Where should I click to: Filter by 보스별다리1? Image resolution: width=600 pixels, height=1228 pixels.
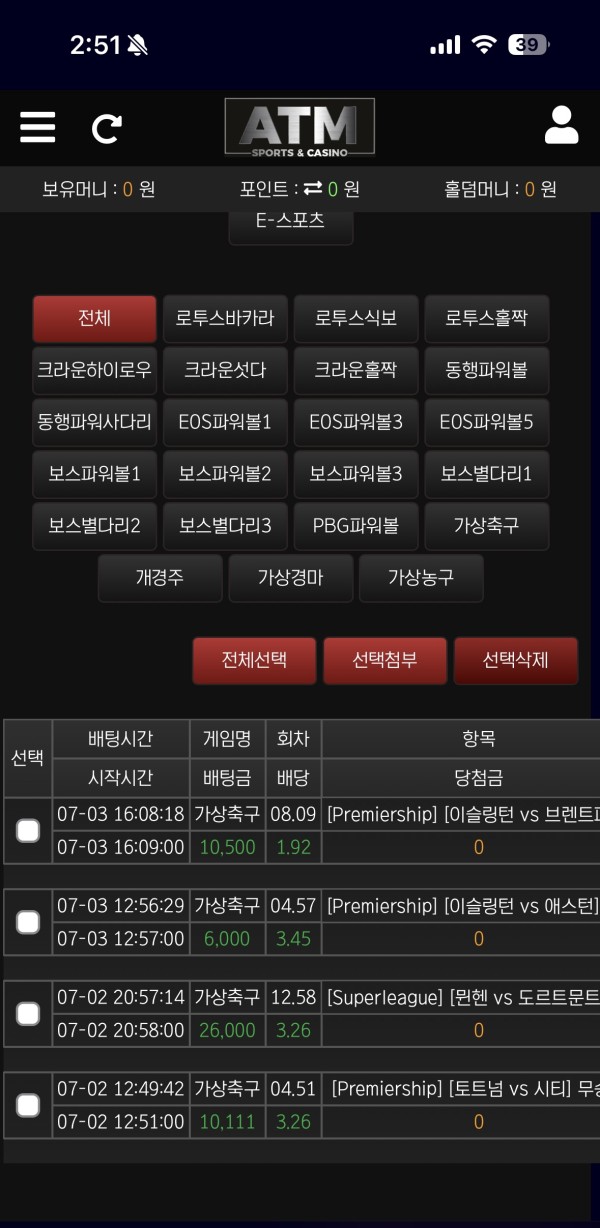coord(486,474)
